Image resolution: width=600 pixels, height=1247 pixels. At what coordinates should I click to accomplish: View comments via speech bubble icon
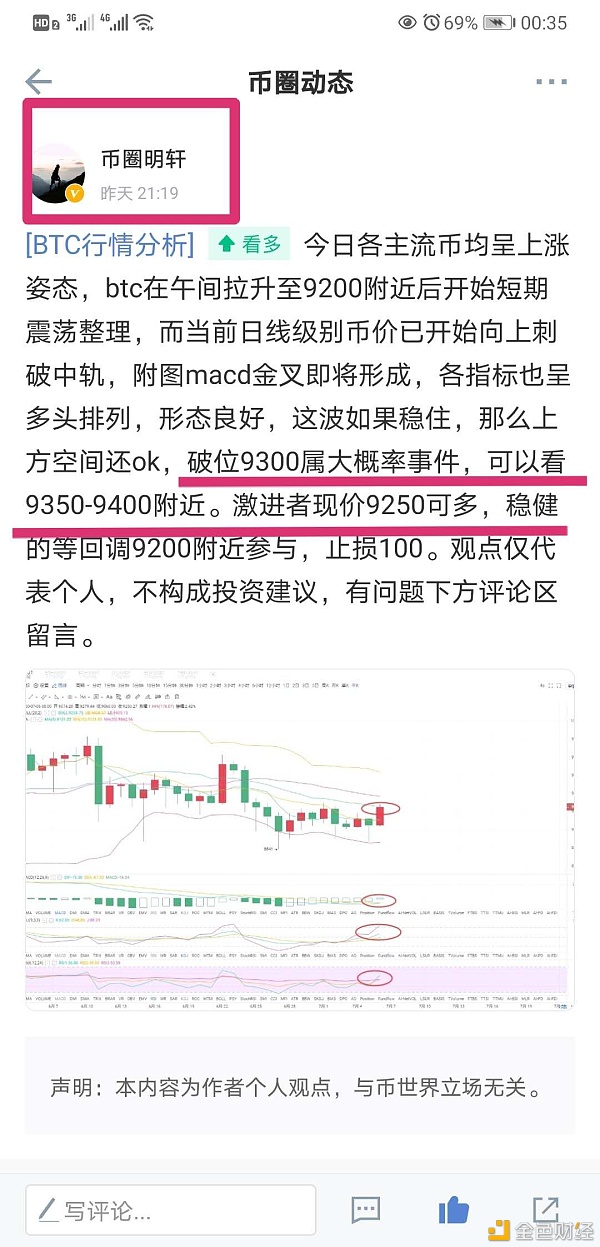(x=366, y=1210)
